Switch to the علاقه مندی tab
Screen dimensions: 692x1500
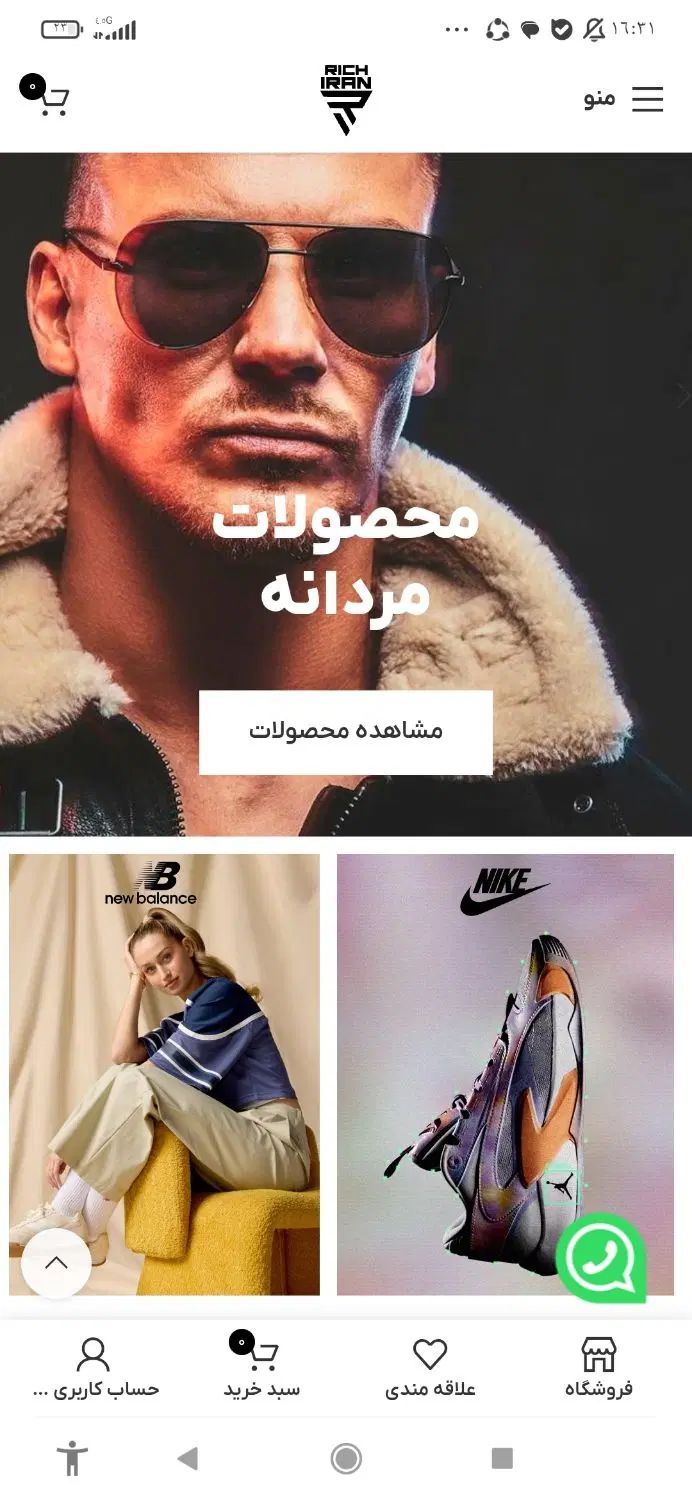click(430, 1368)
